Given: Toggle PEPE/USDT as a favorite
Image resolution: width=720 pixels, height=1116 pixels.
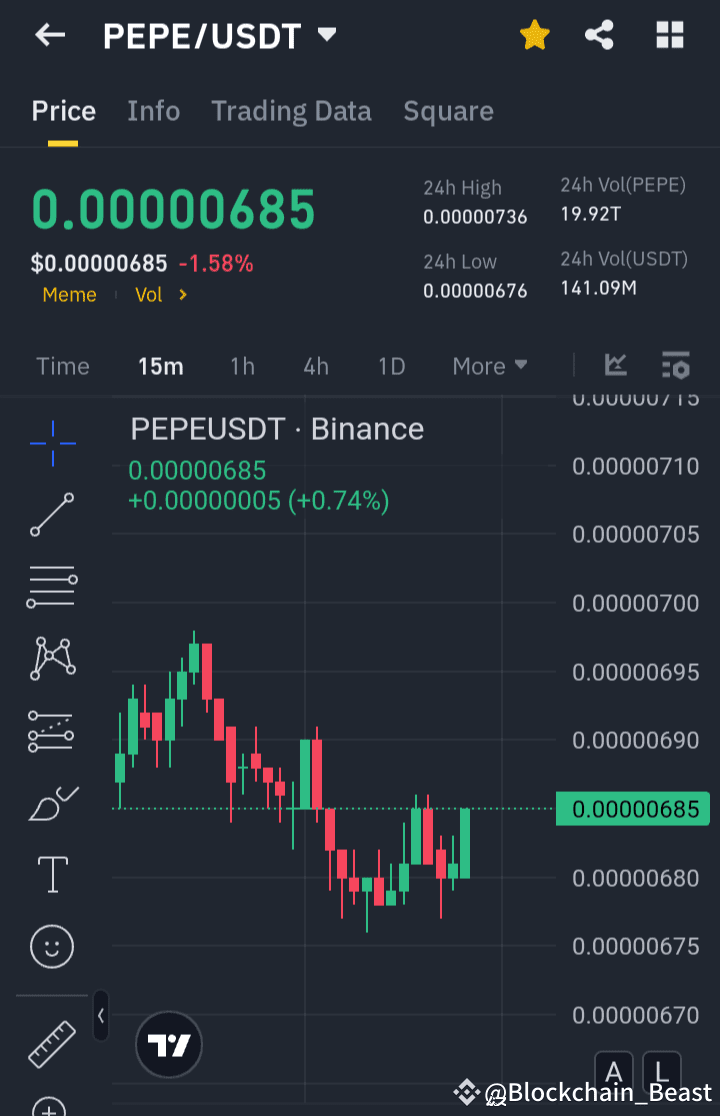Looking at the screenshot, I should click(x=534, y=35).
